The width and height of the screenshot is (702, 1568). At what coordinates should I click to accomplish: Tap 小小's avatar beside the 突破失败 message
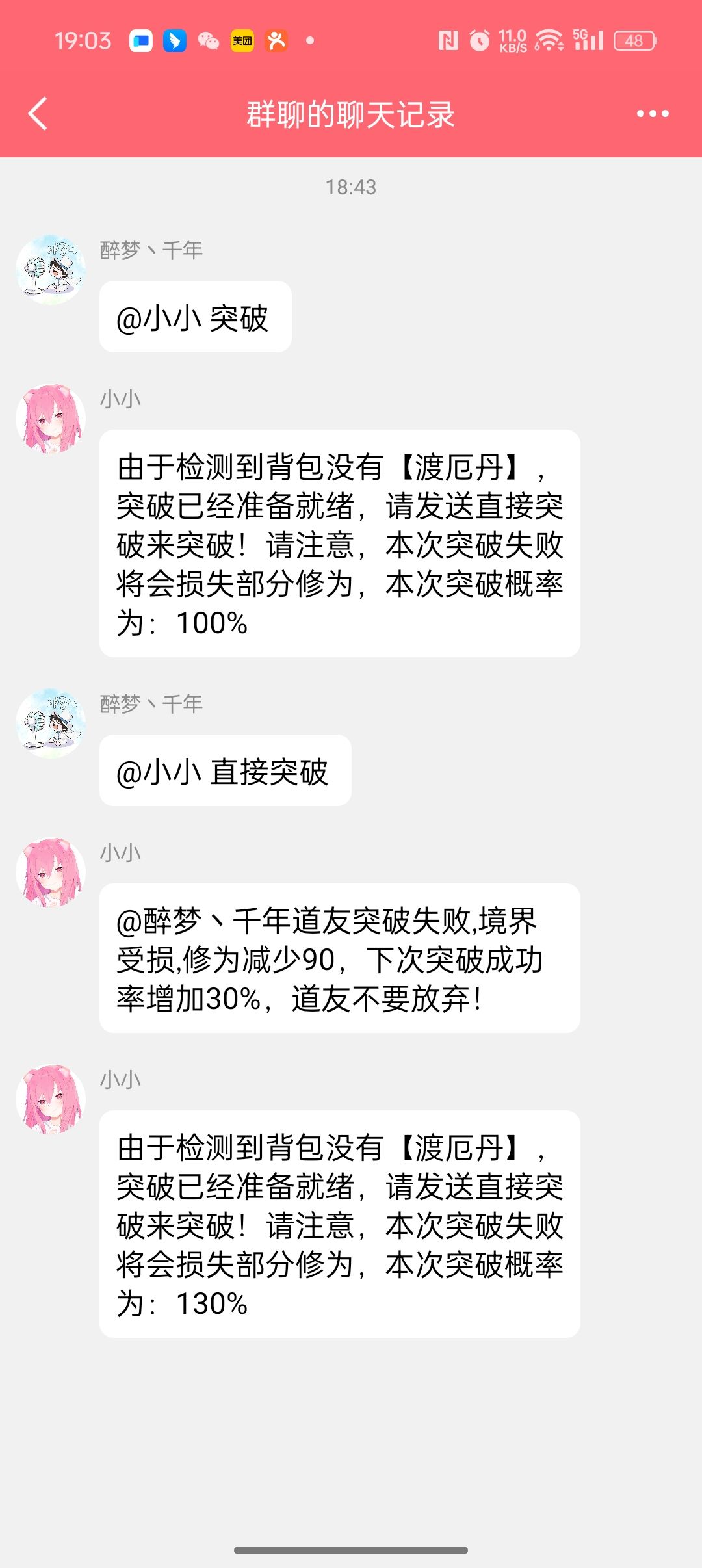coord(51,872)
